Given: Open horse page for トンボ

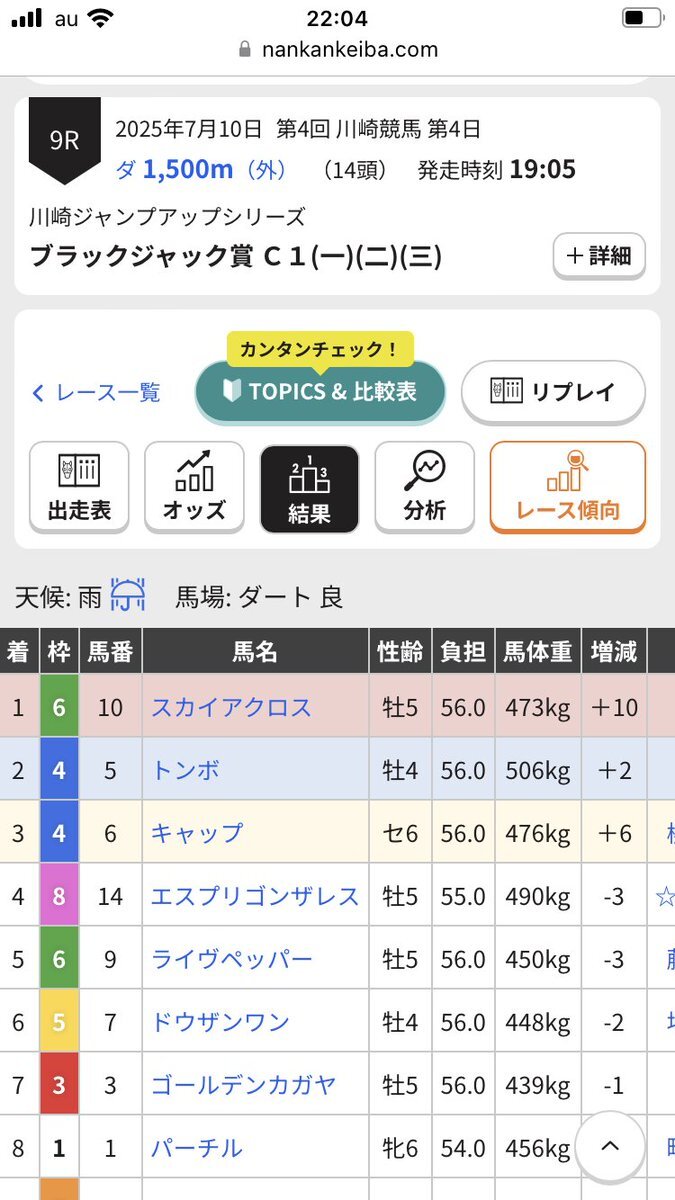Looking at the screenshot, I should tap(185, 770).
